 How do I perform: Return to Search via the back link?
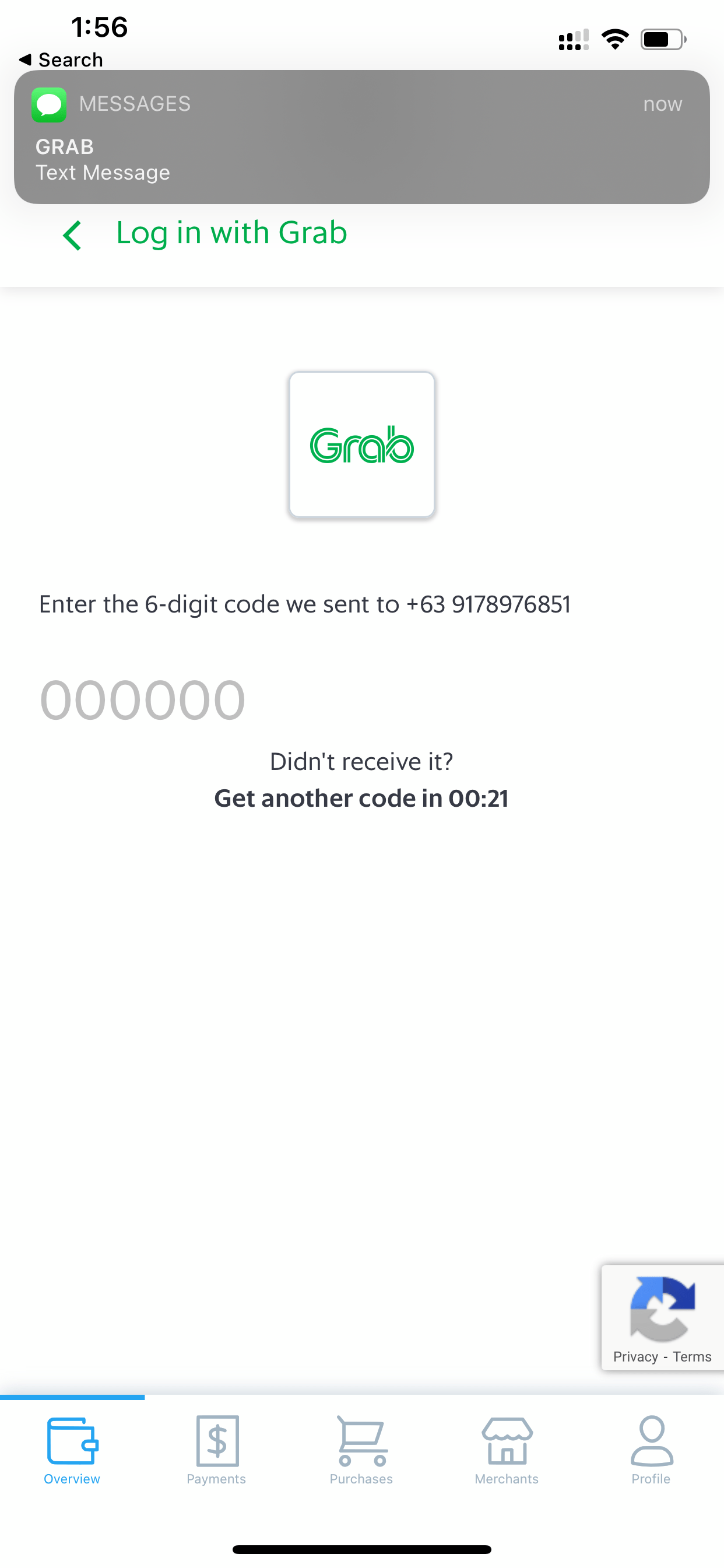[x=61, y=60]
